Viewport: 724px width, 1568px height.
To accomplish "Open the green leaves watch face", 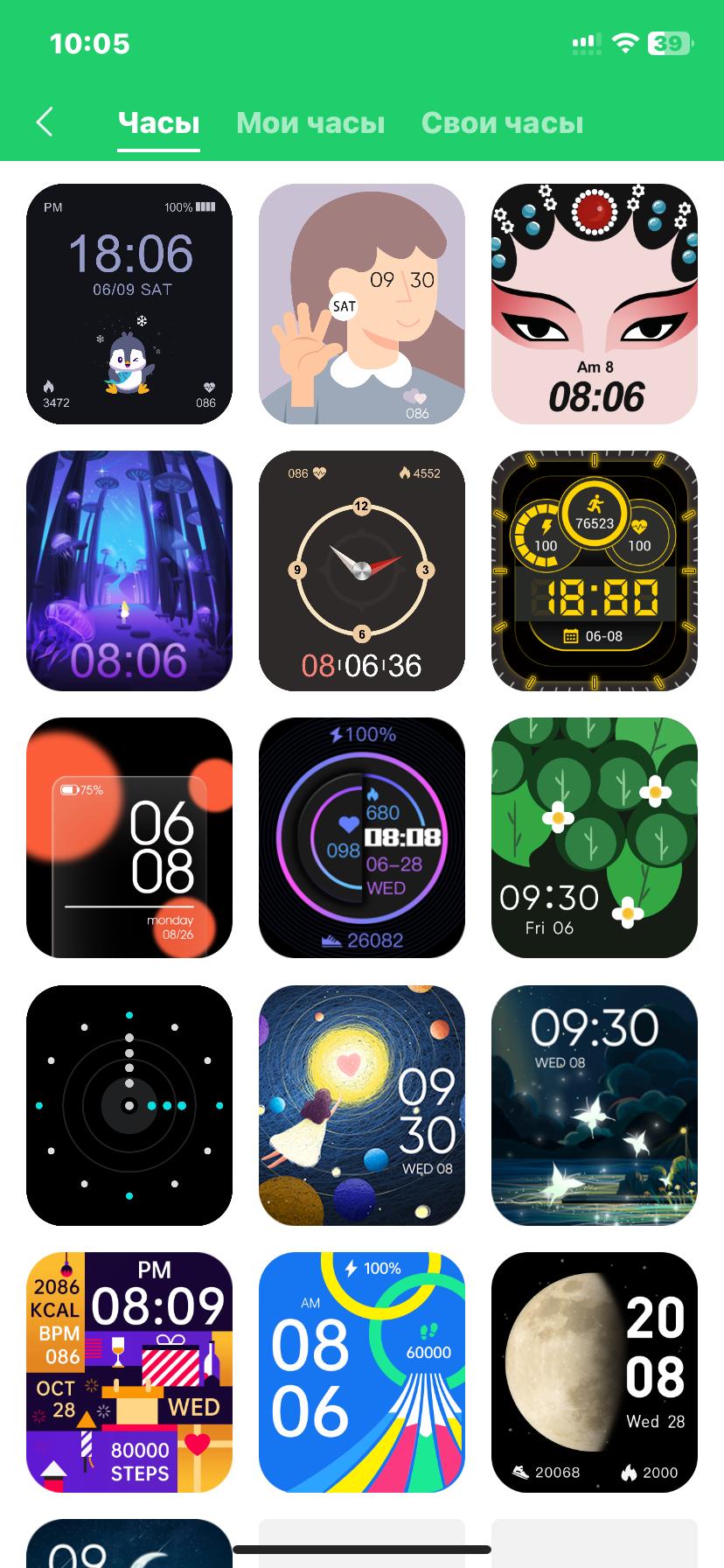I will tap(595, 838).
